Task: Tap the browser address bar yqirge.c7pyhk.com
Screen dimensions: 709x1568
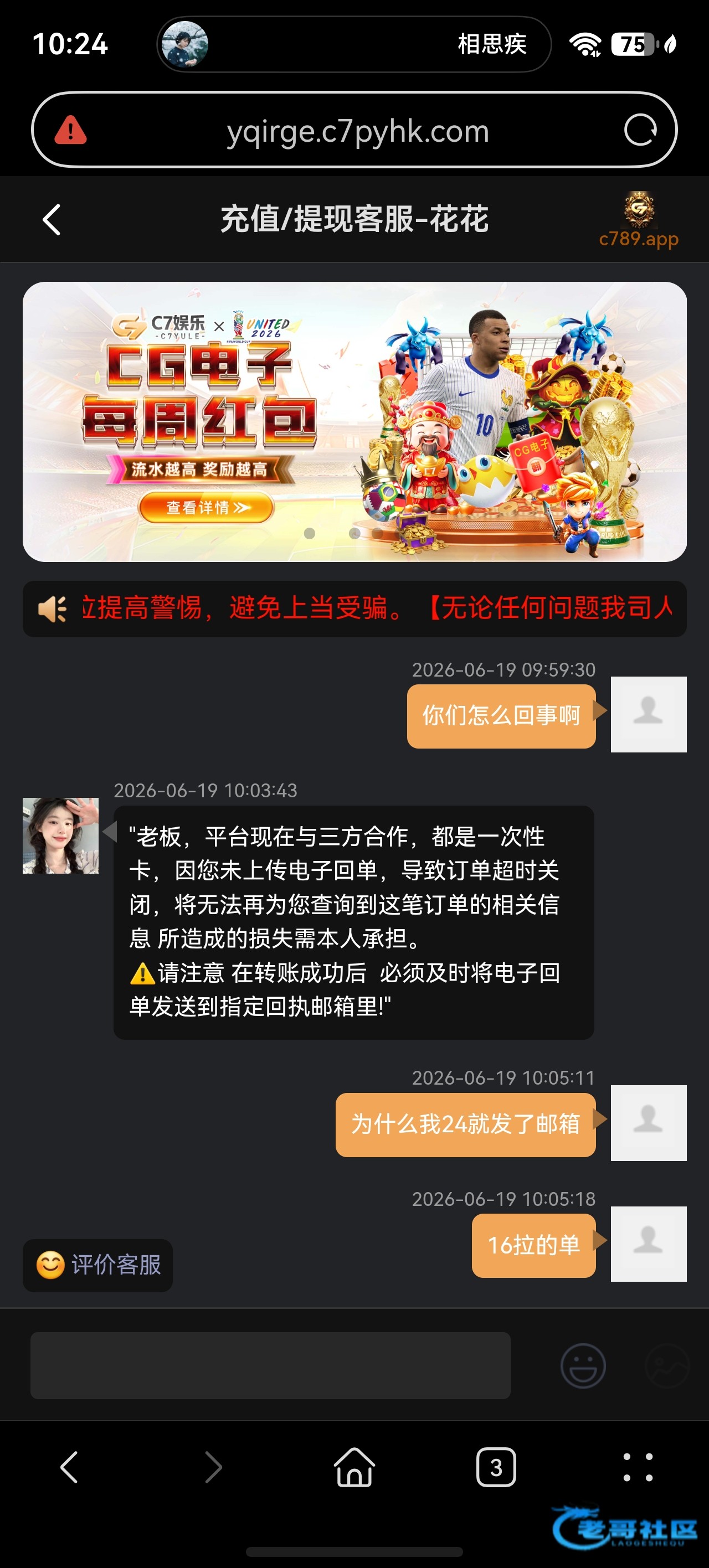Action: [357, 131]
